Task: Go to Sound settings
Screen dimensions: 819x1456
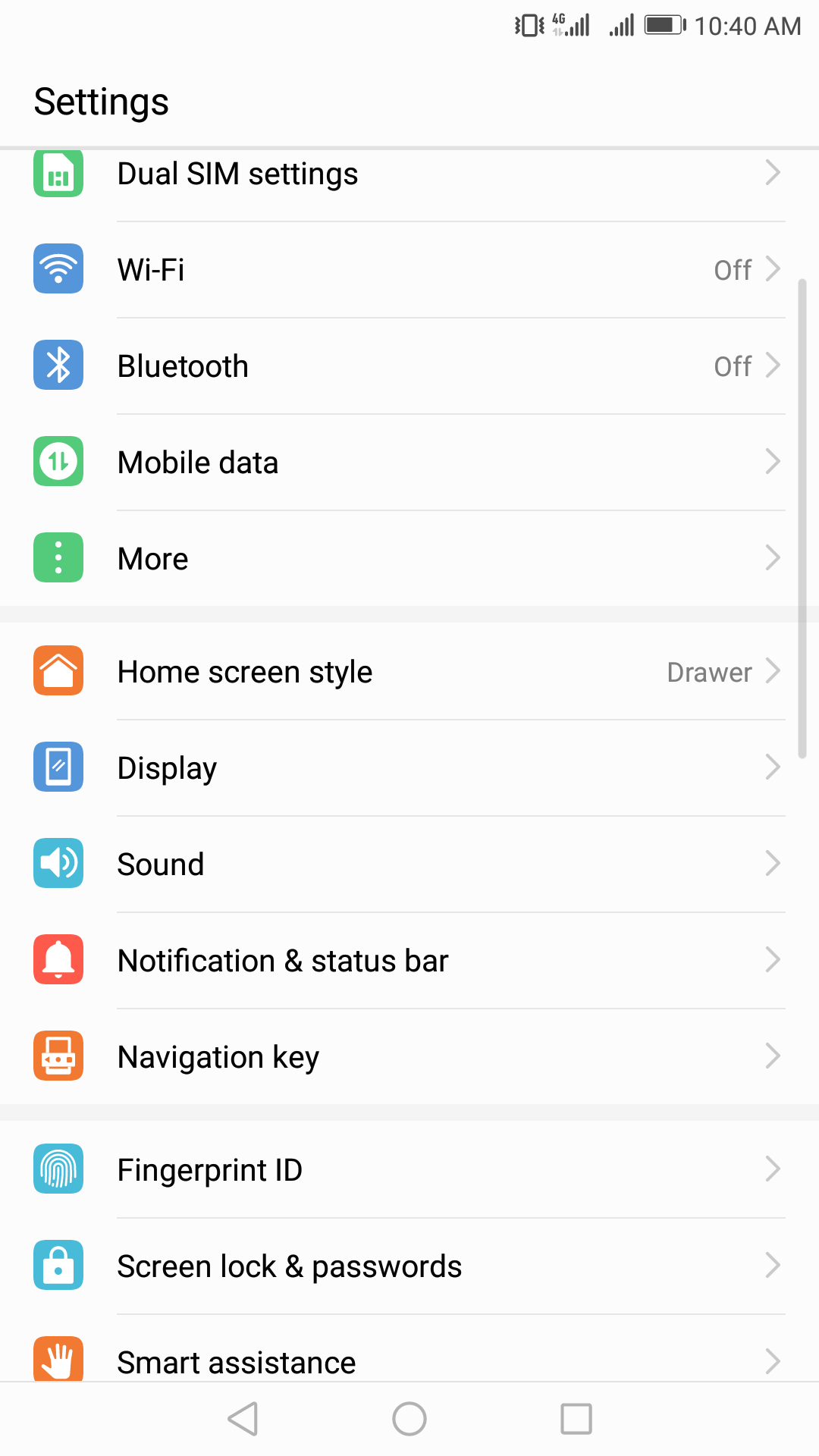Action: tap(409, 864)
